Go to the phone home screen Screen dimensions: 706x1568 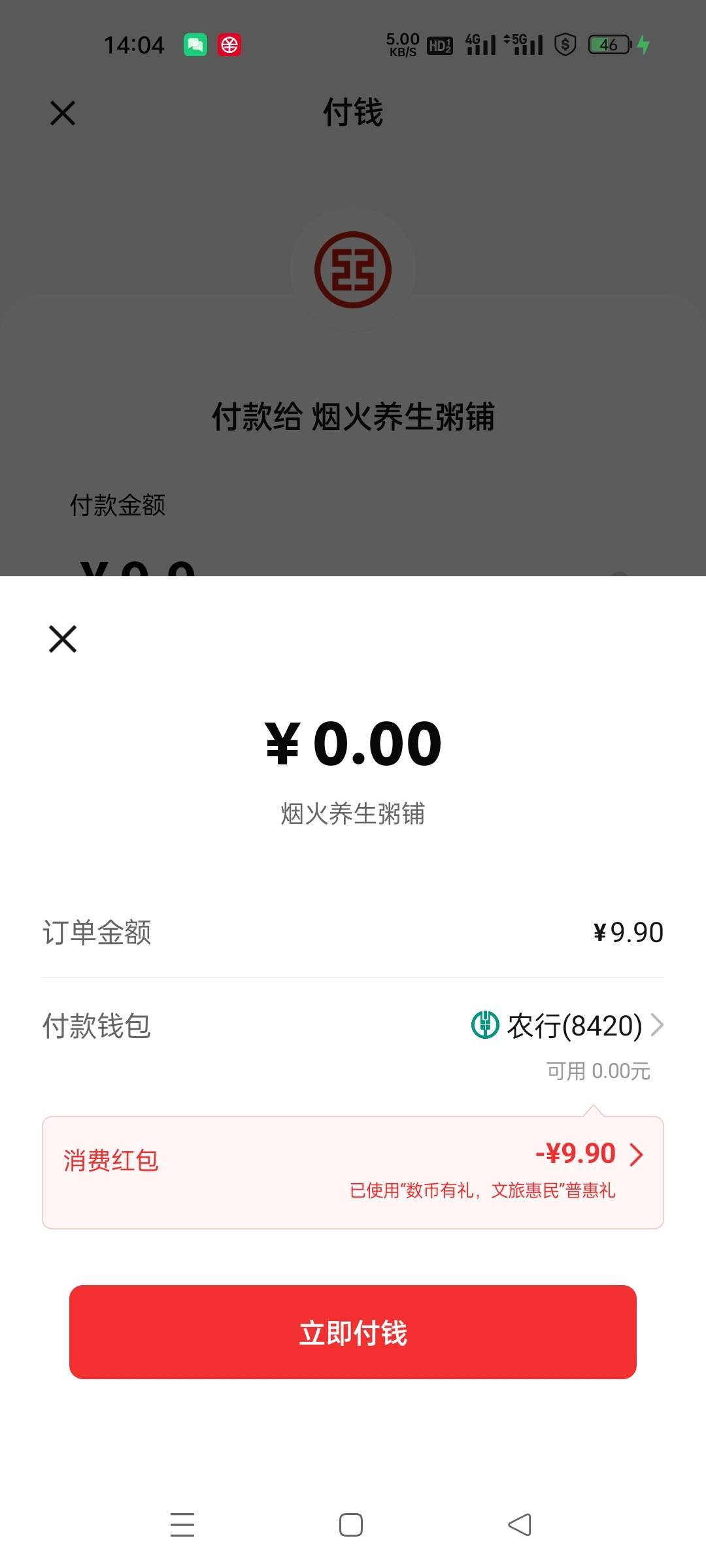[x=351, y=1525]
